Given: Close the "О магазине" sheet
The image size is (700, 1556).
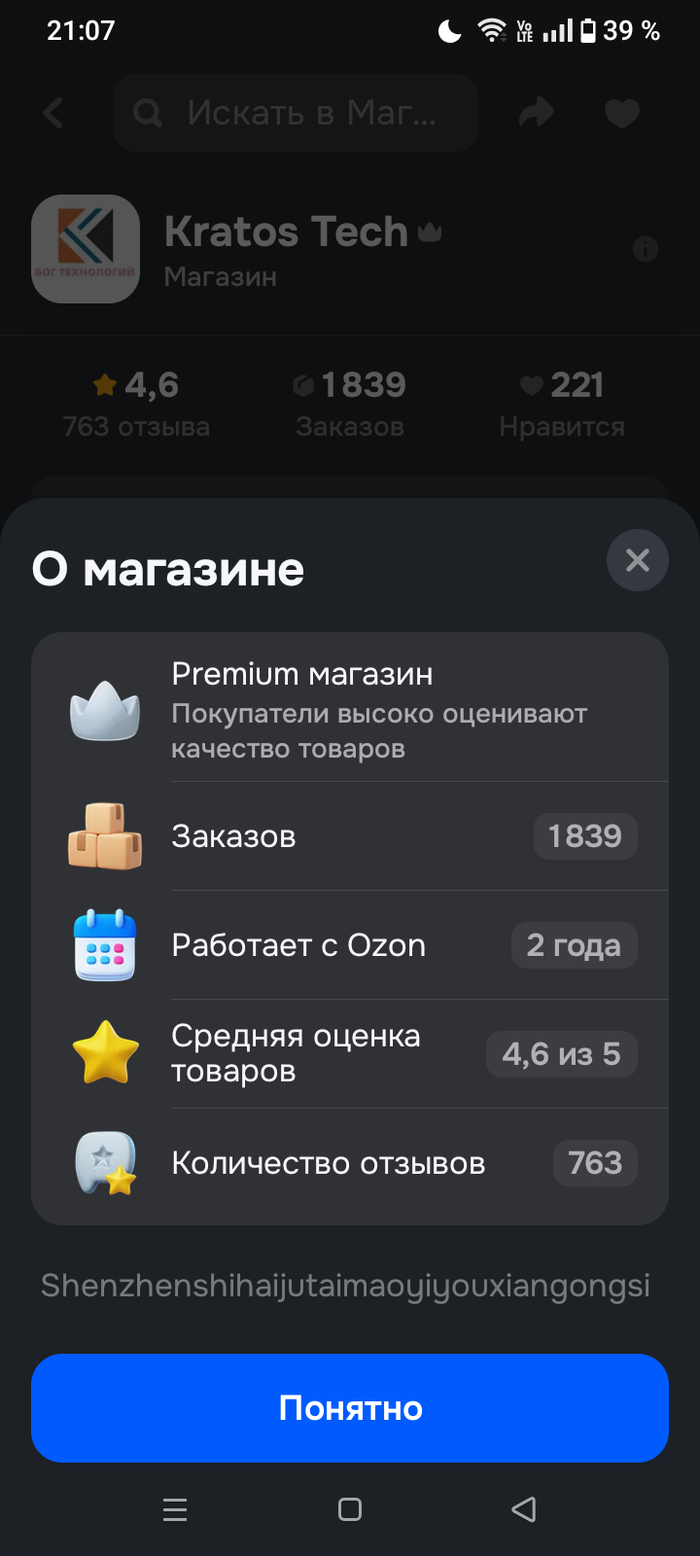Looking at the screenshot, I should click(637, 560).
